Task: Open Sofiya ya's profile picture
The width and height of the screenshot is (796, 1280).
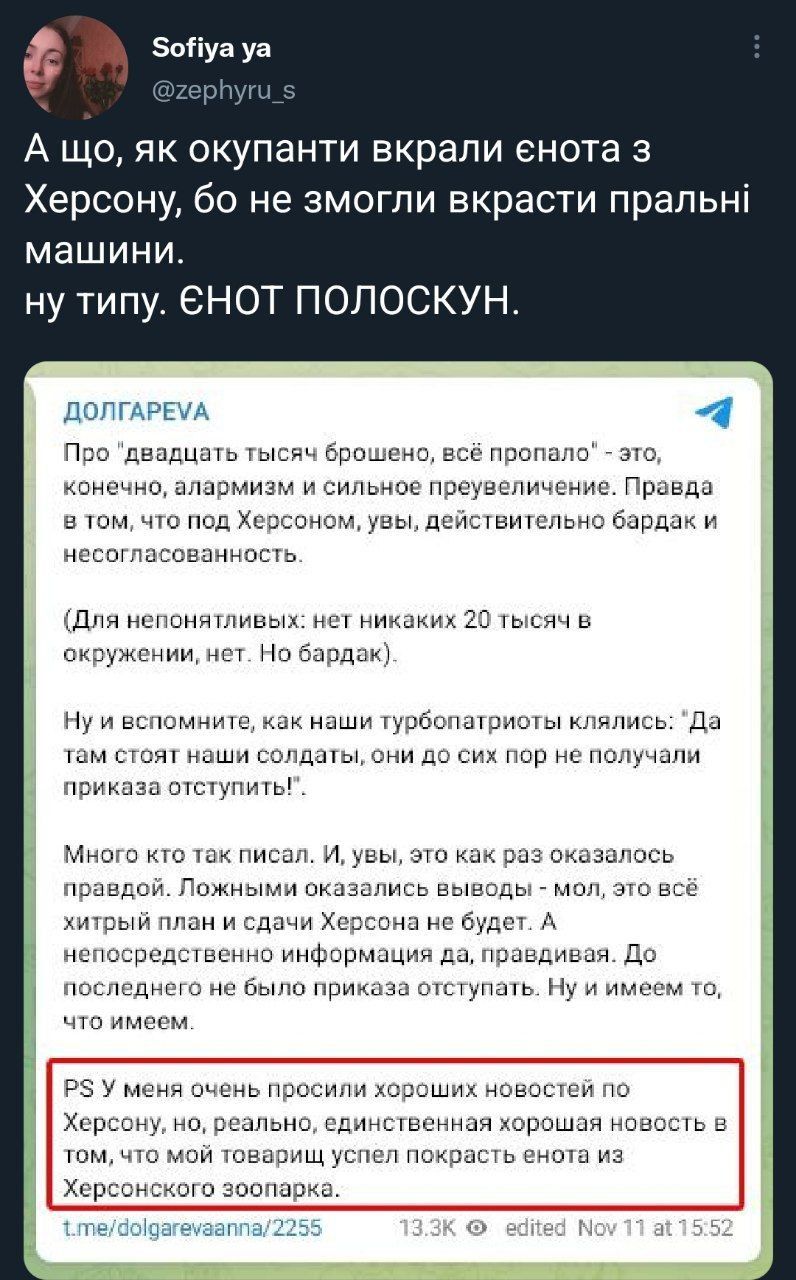Action: (75, 68)
